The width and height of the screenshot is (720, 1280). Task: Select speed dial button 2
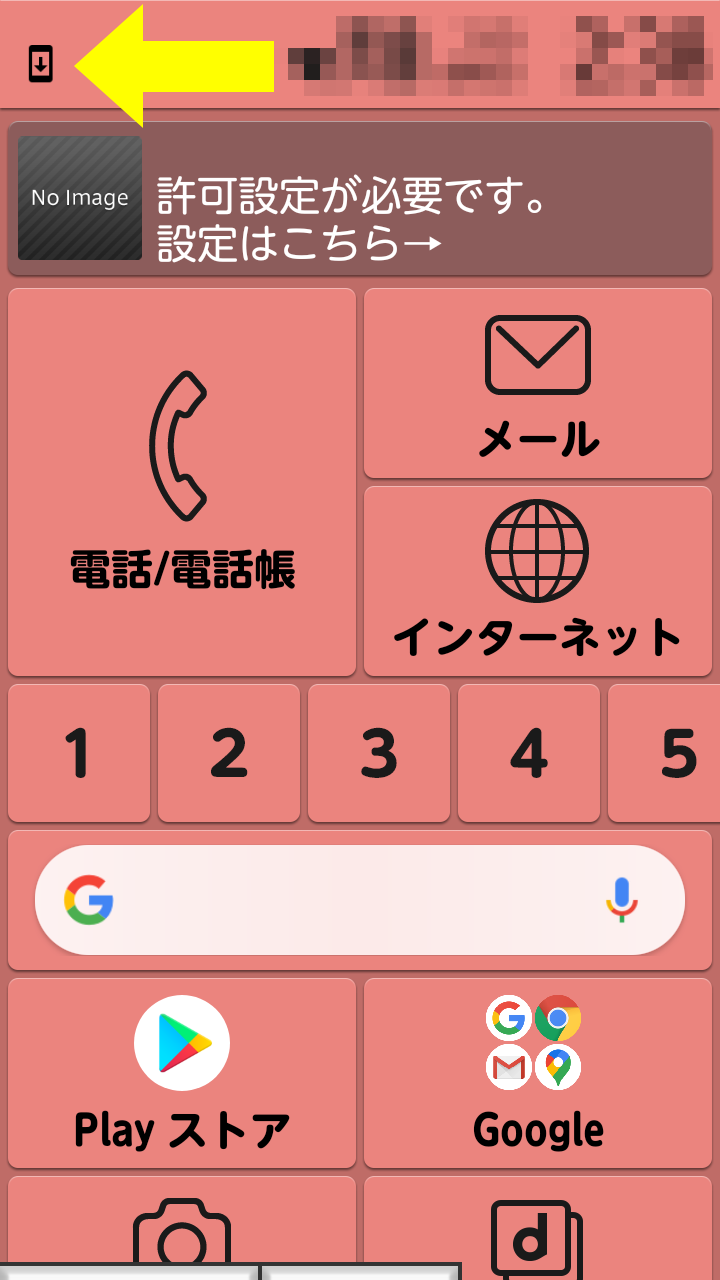[229, 753]
